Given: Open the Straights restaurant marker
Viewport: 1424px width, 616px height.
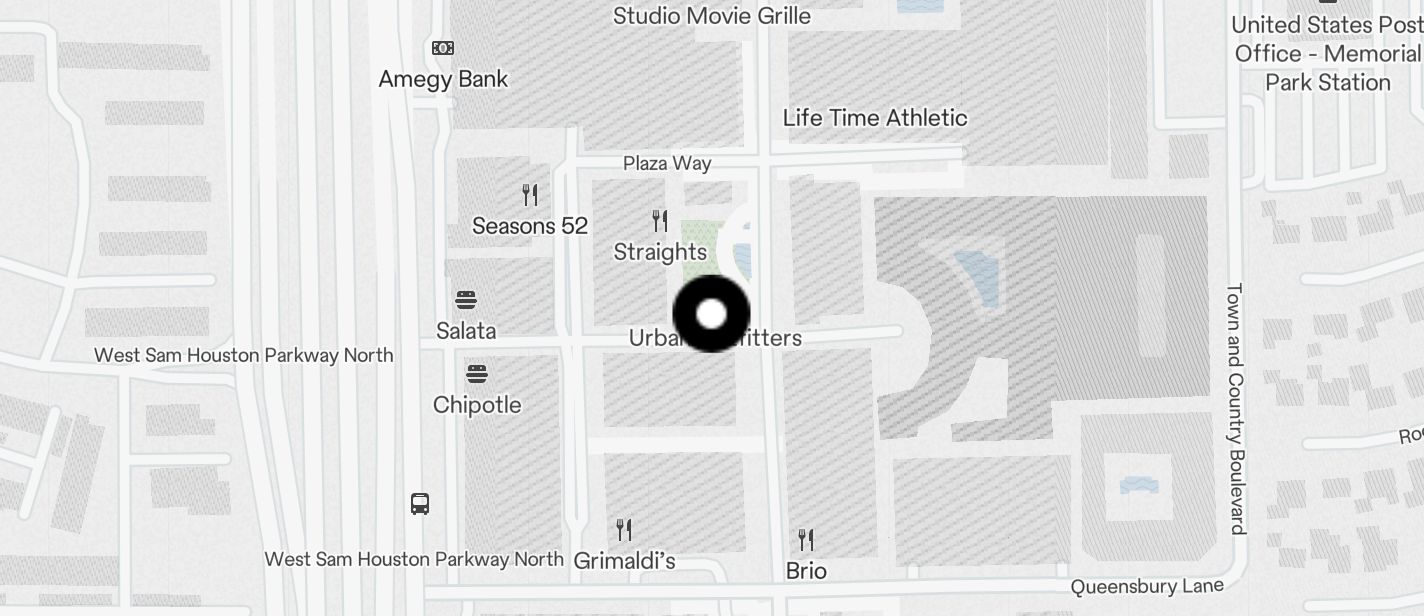Looking at the screenshot, I should 660,221.
